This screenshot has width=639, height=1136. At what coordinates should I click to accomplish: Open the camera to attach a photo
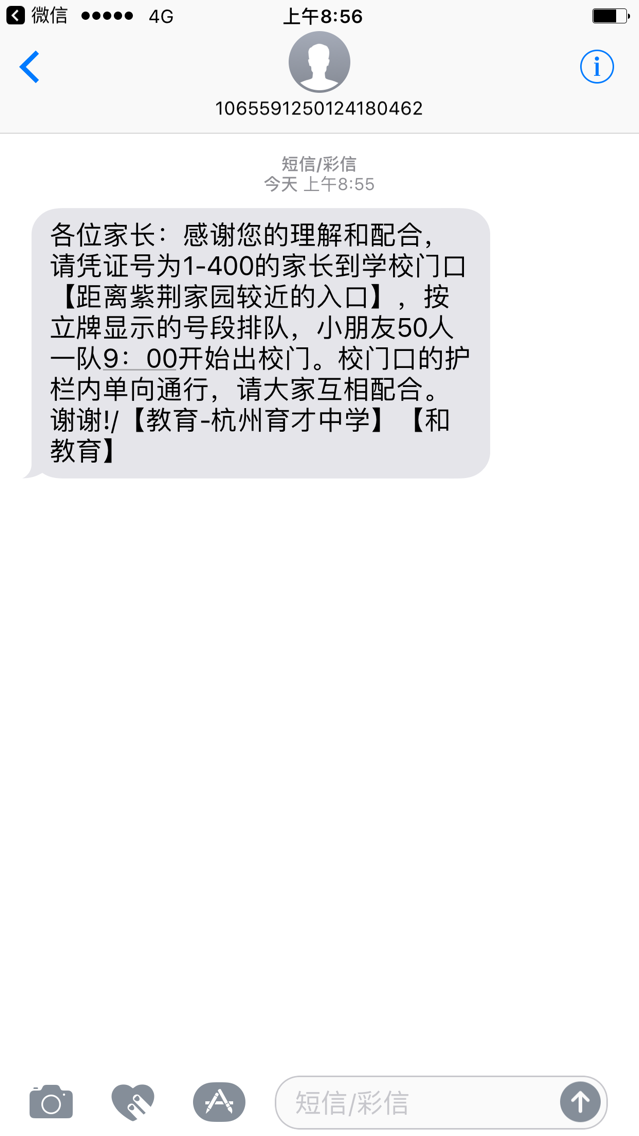[51, 1102]
